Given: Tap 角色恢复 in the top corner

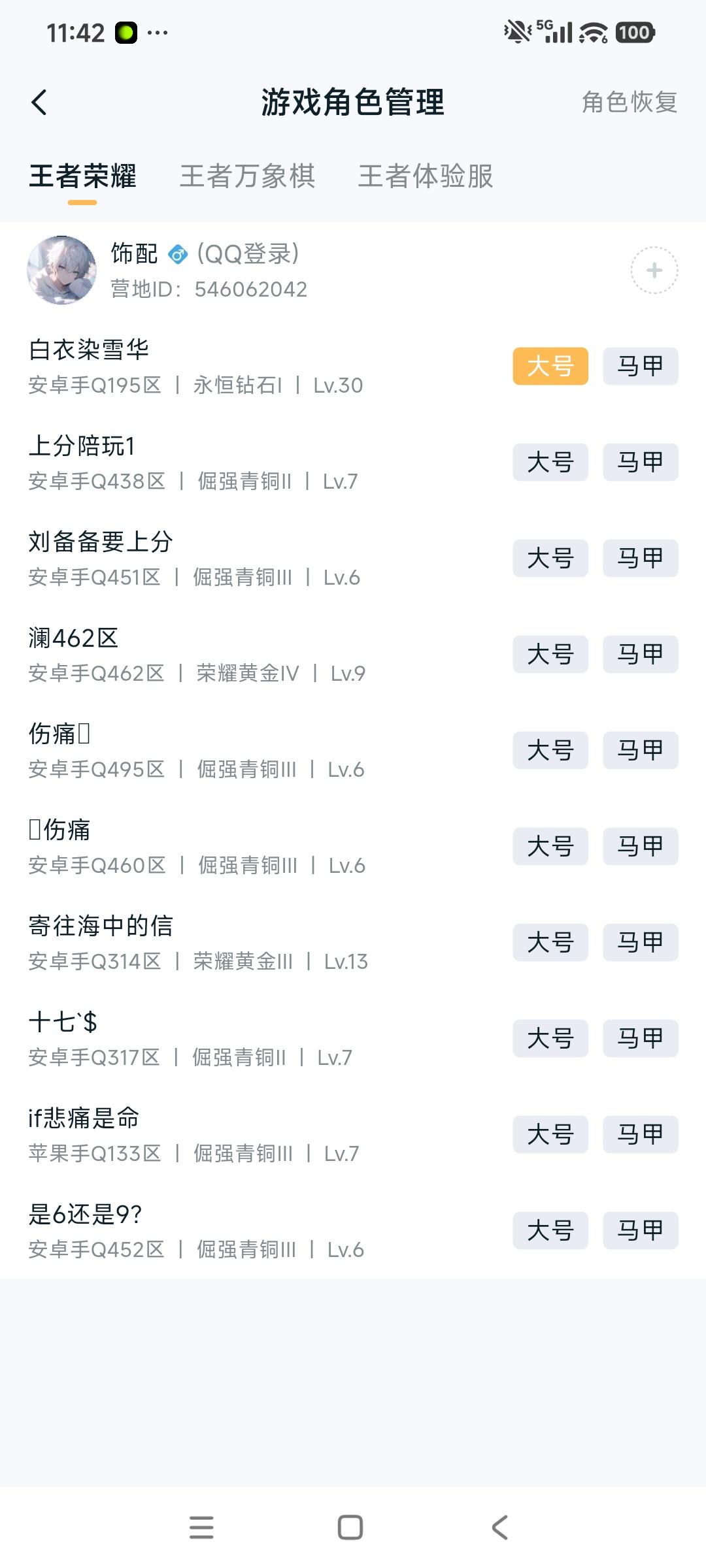Looking at the screenshot, I should click(x=628, y=103).
